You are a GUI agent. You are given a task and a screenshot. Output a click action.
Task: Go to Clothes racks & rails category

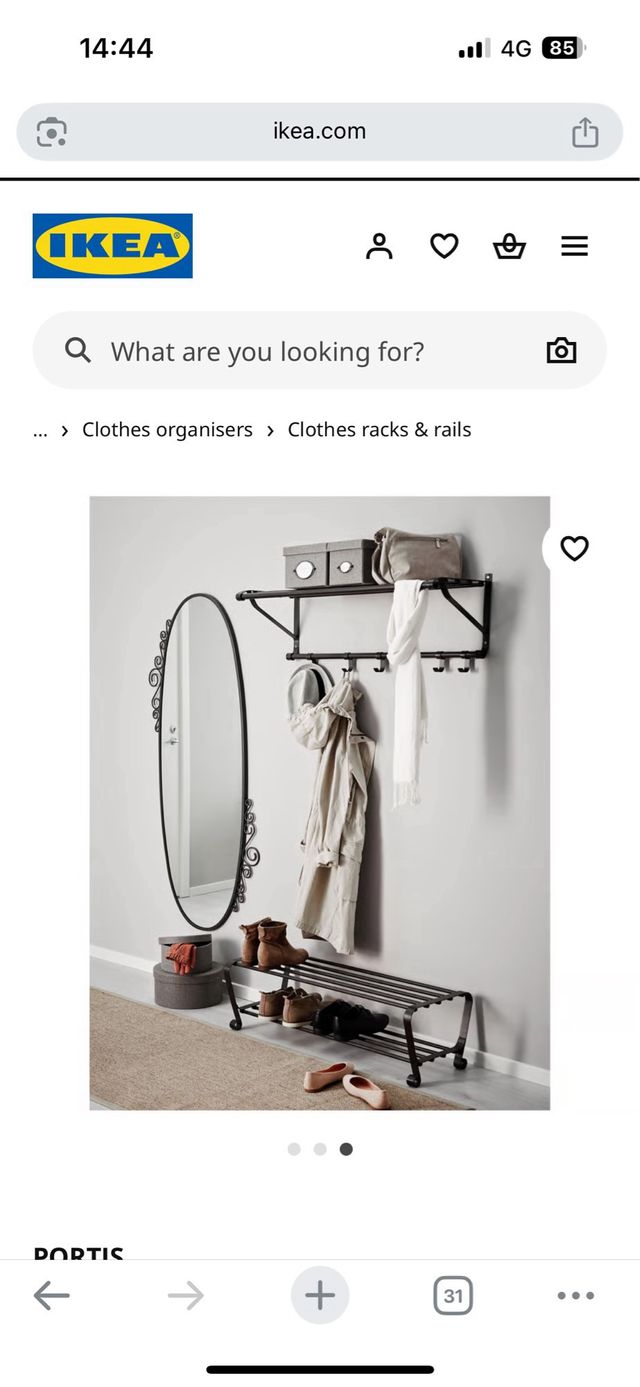pyautogui.click(x=379, y=430)
